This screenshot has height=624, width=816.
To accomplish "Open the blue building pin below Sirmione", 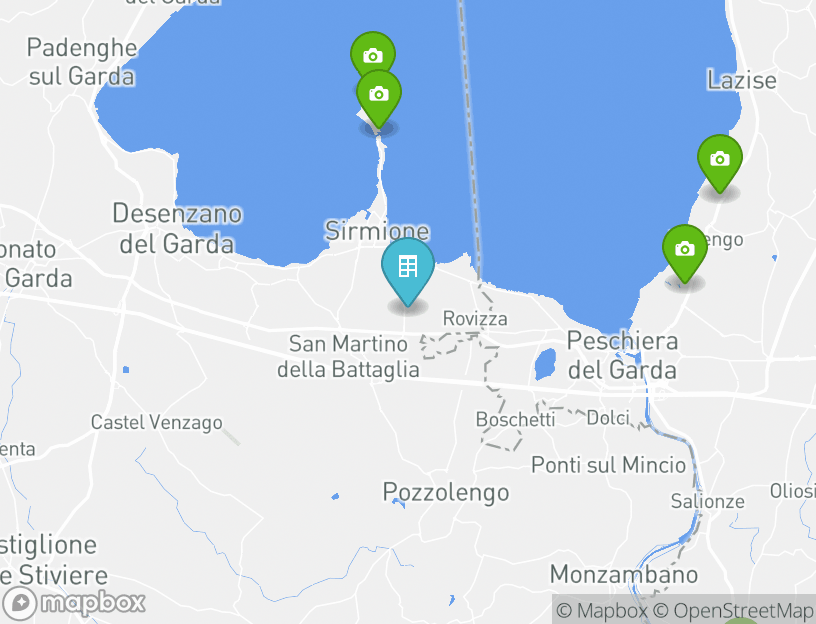I will (407, 267).
